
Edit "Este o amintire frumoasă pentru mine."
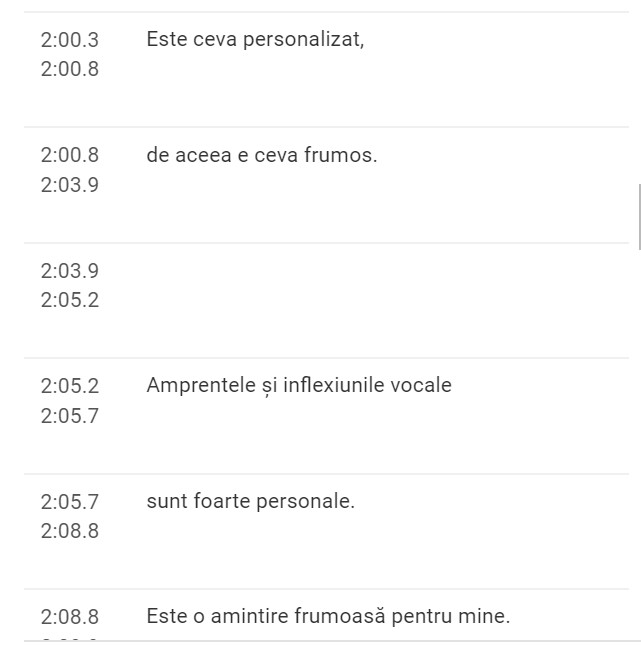point(328,617)
